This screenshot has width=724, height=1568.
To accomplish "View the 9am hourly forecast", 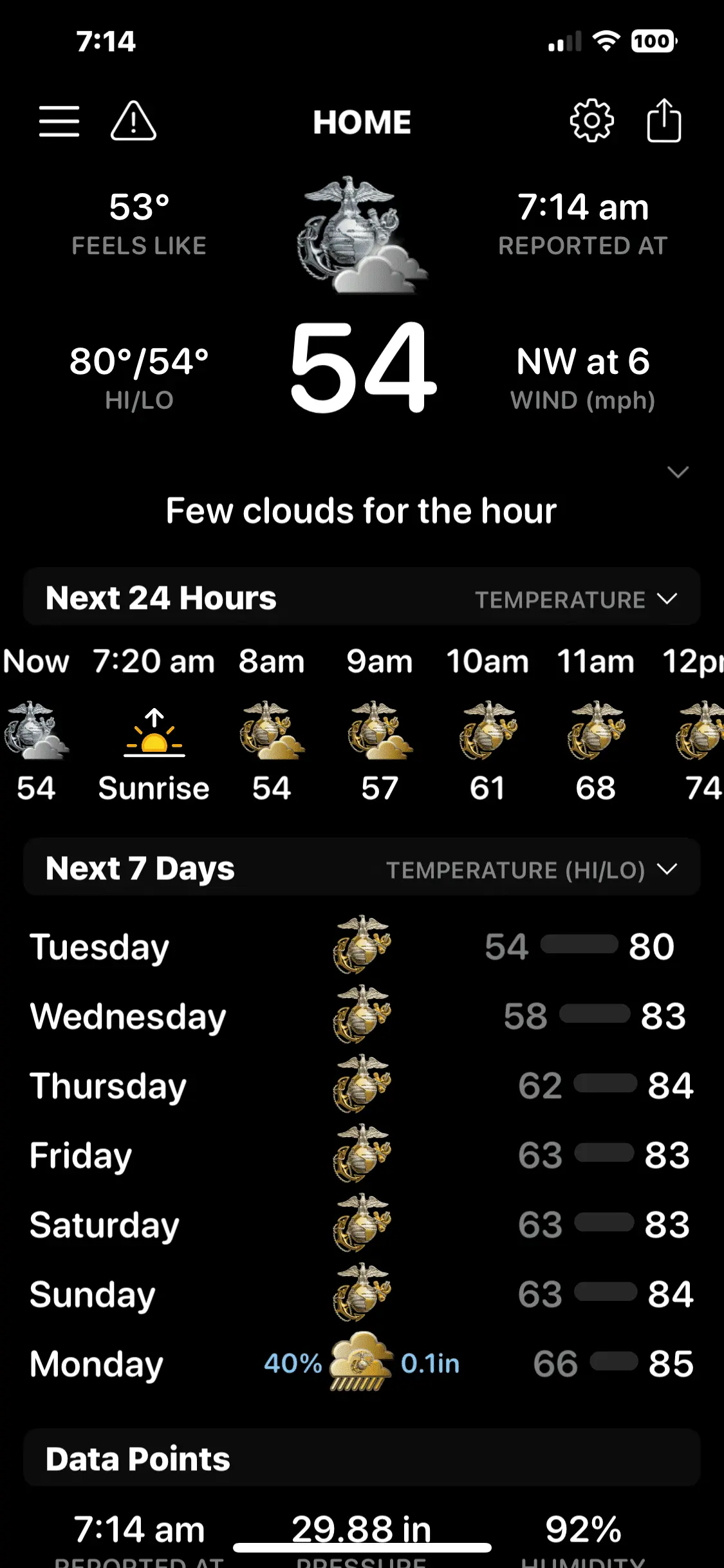I will [380, 731].
